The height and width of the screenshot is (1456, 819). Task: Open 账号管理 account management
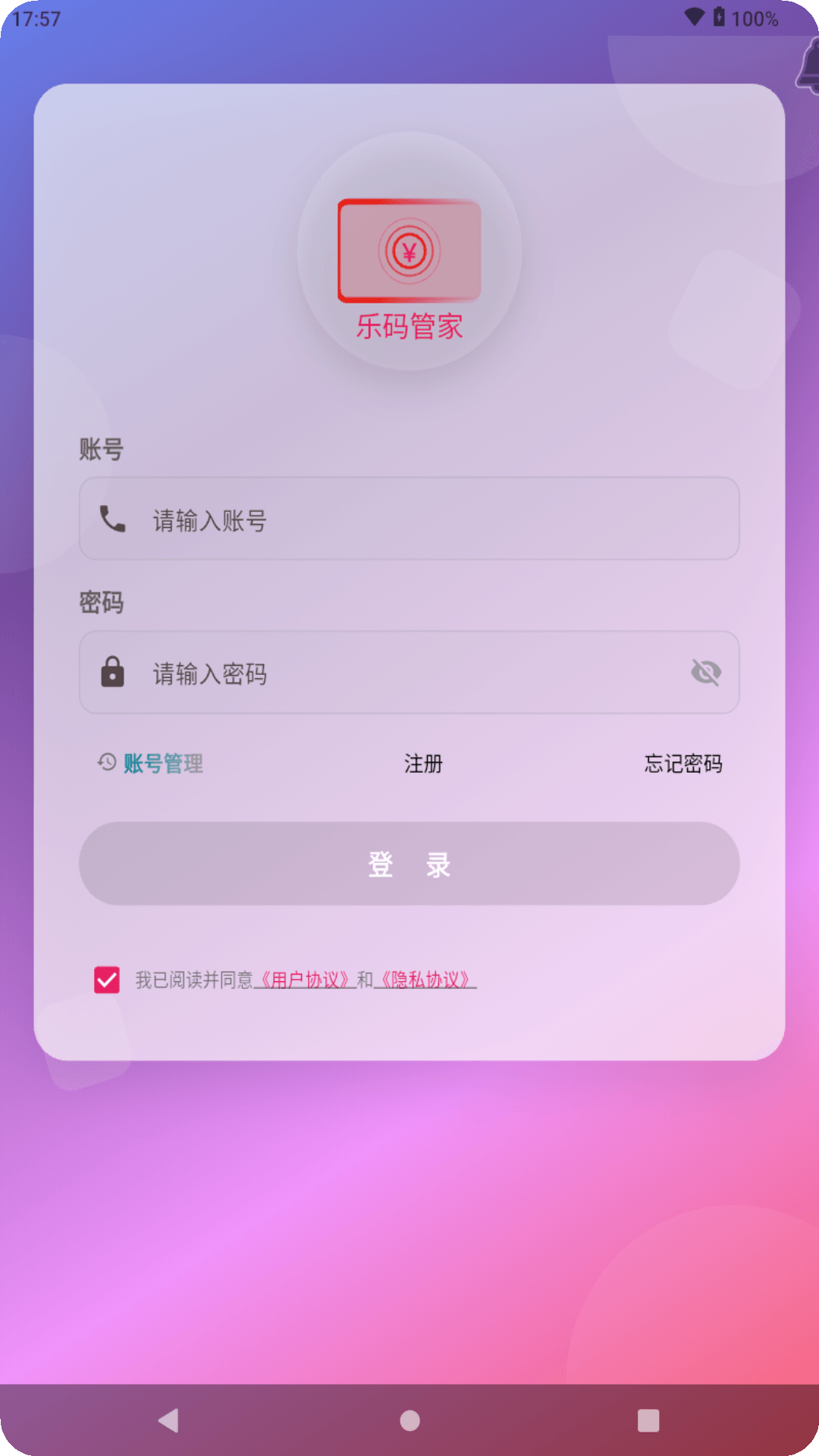click(163, 764)
